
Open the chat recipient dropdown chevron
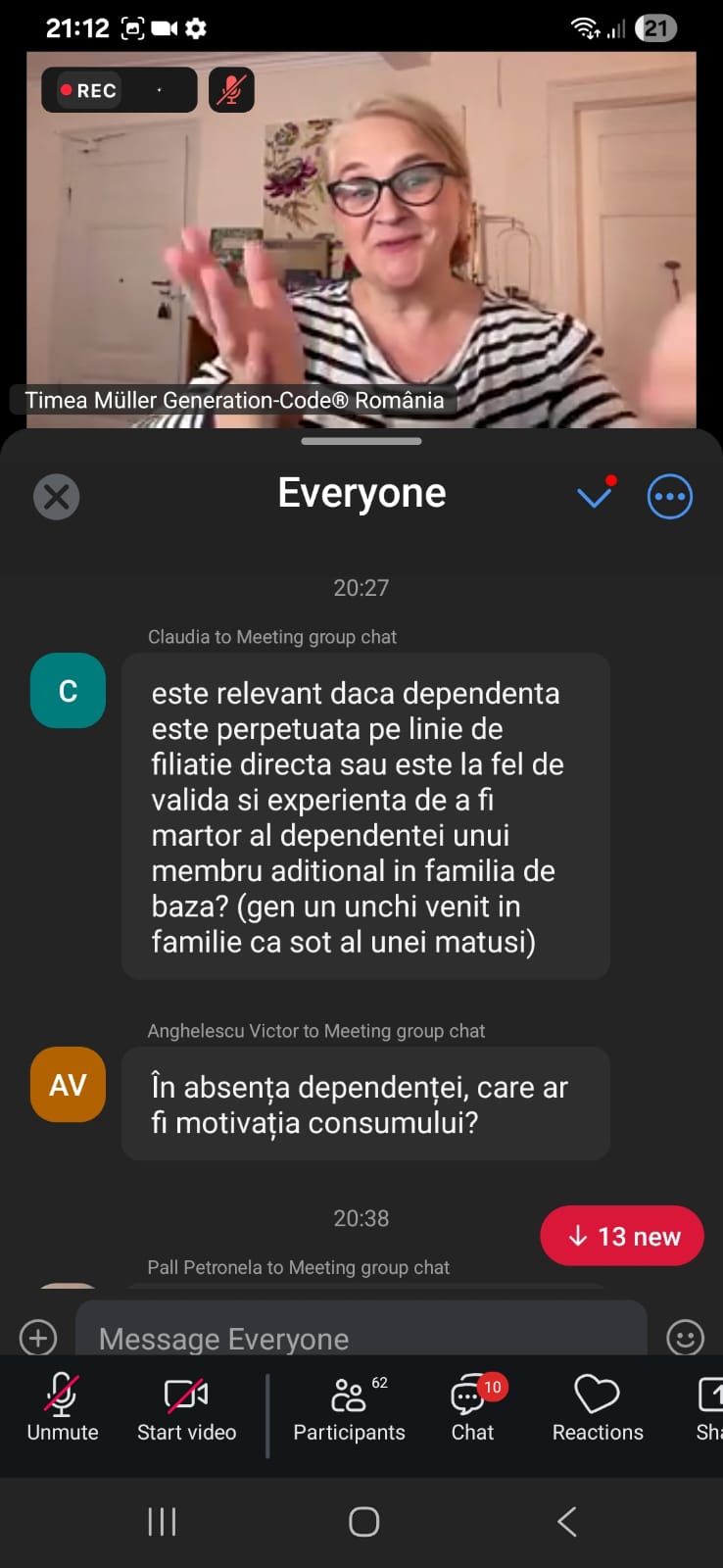594,496
